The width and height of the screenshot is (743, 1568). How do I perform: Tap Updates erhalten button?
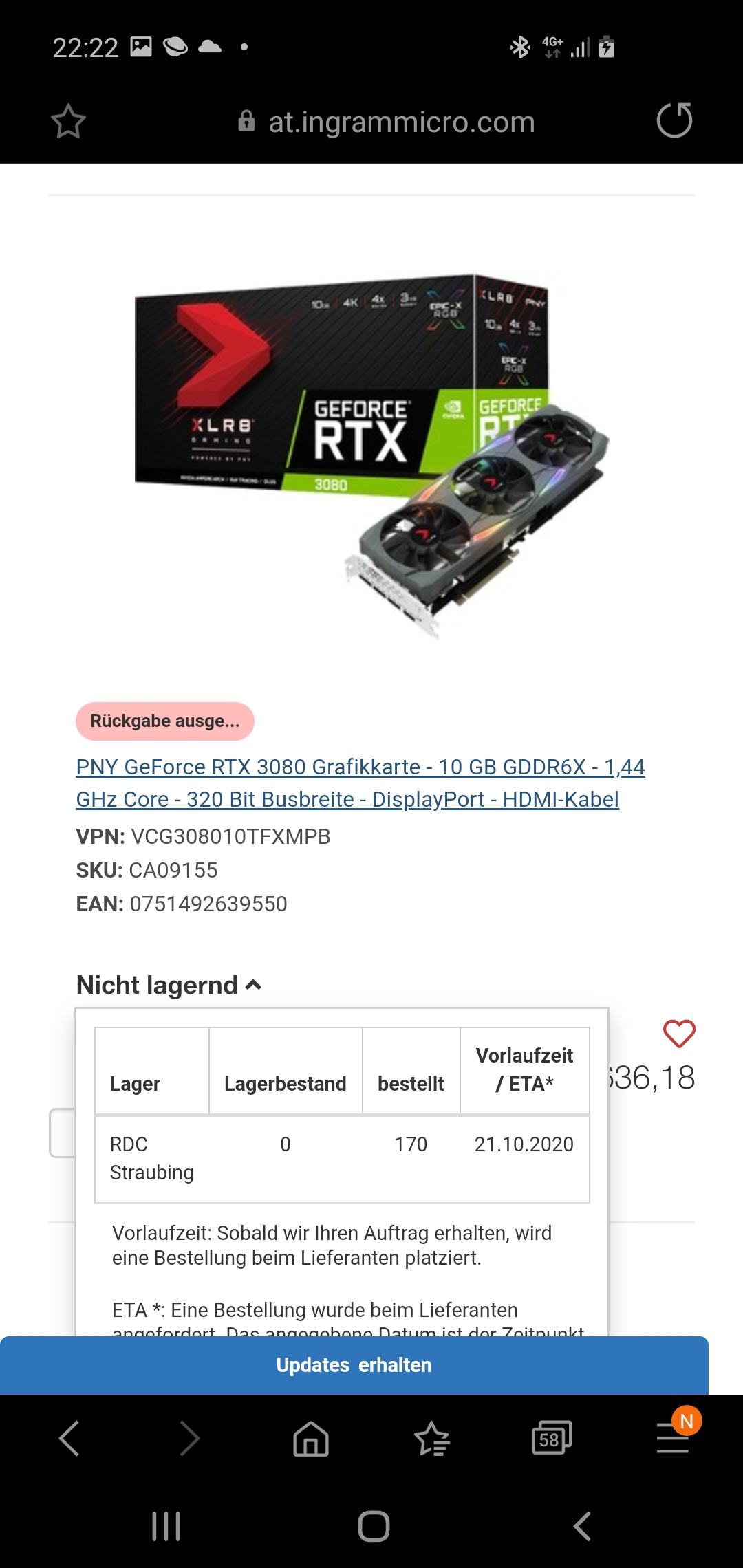pyautogui.click(x=354, y=1365)
